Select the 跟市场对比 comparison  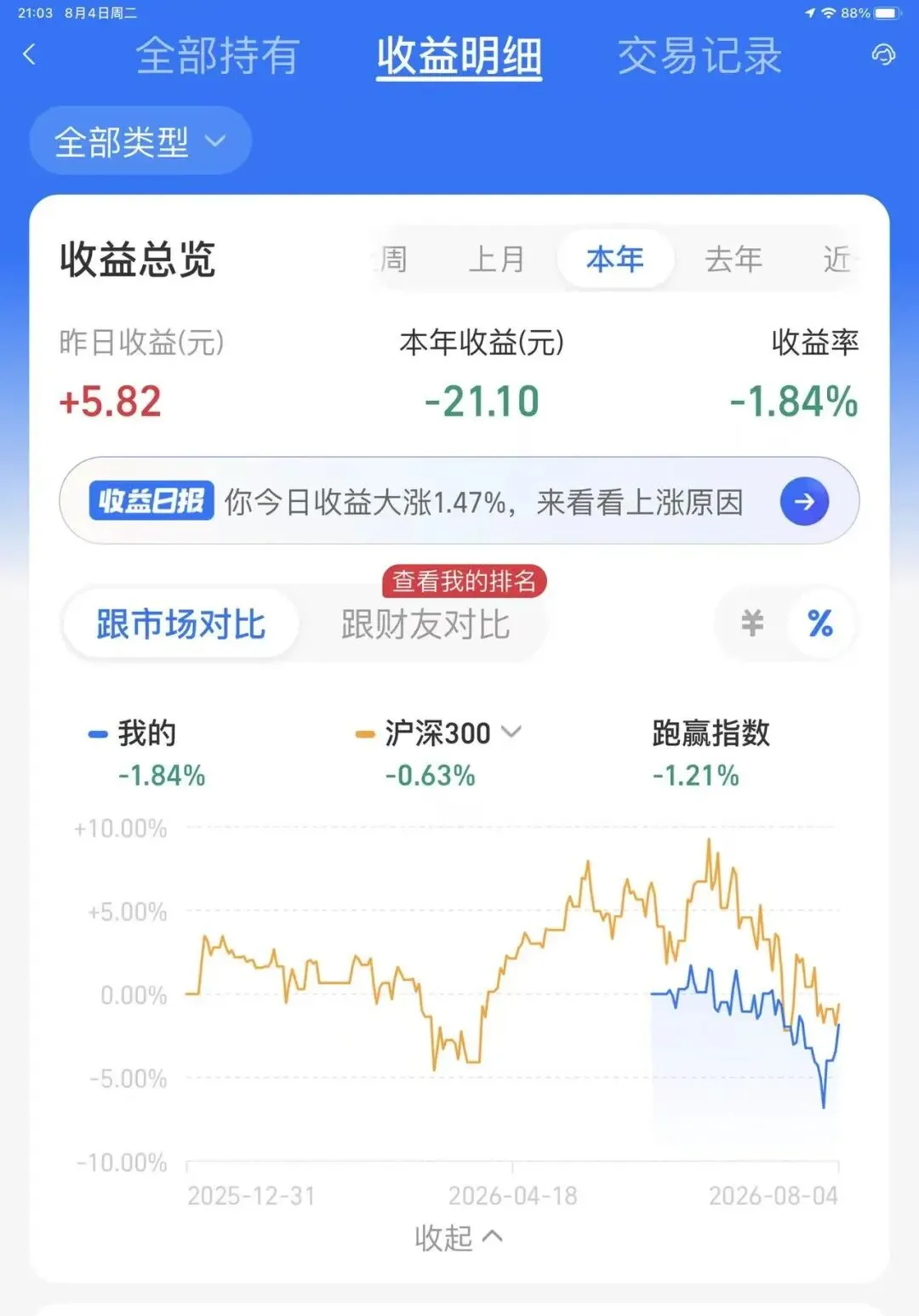(x=180, y=624)
